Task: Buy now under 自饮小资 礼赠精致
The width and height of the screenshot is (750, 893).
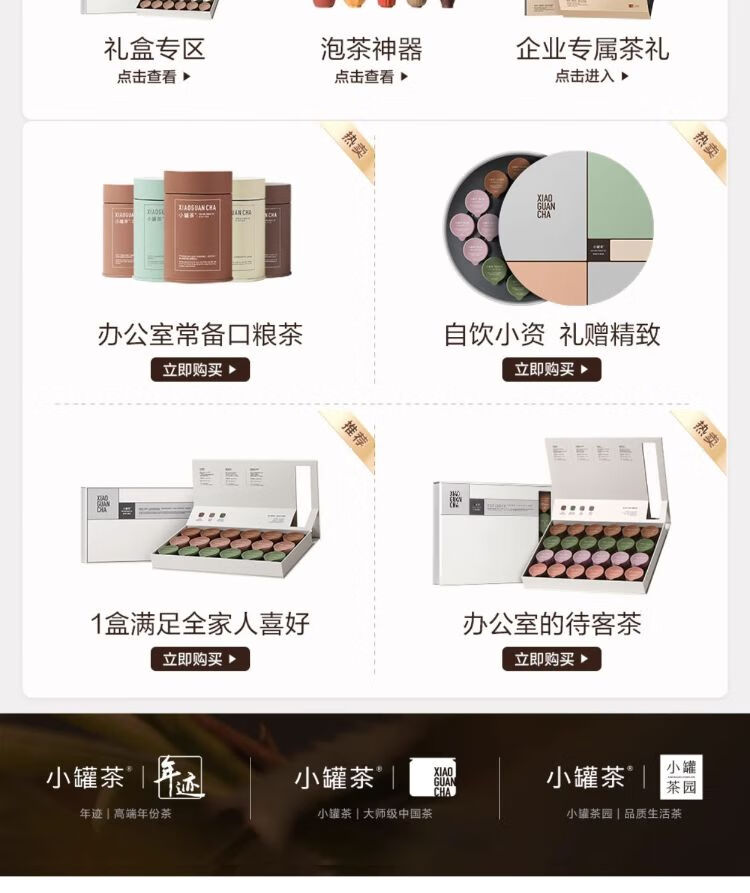Action: pos(551,370)
